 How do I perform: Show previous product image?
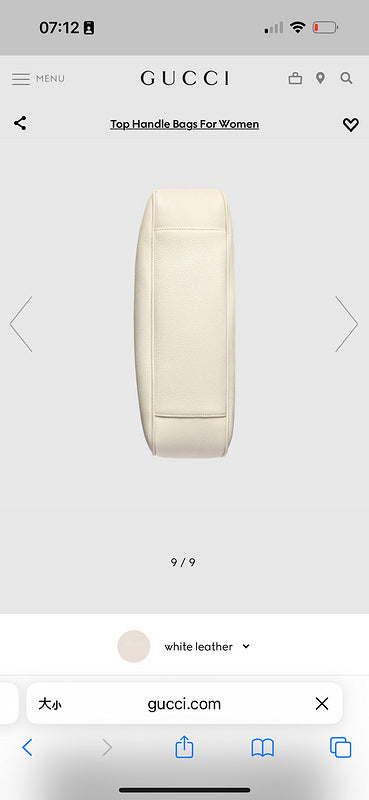coord(21,324)
